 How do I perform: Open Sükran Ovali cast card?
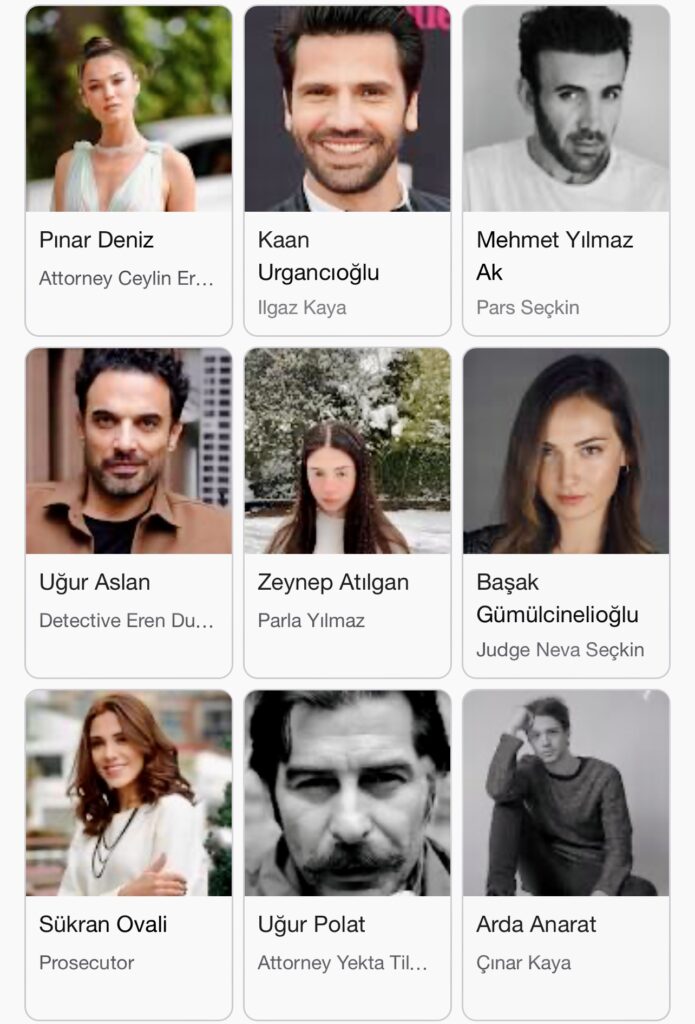(x=128, y=854)
